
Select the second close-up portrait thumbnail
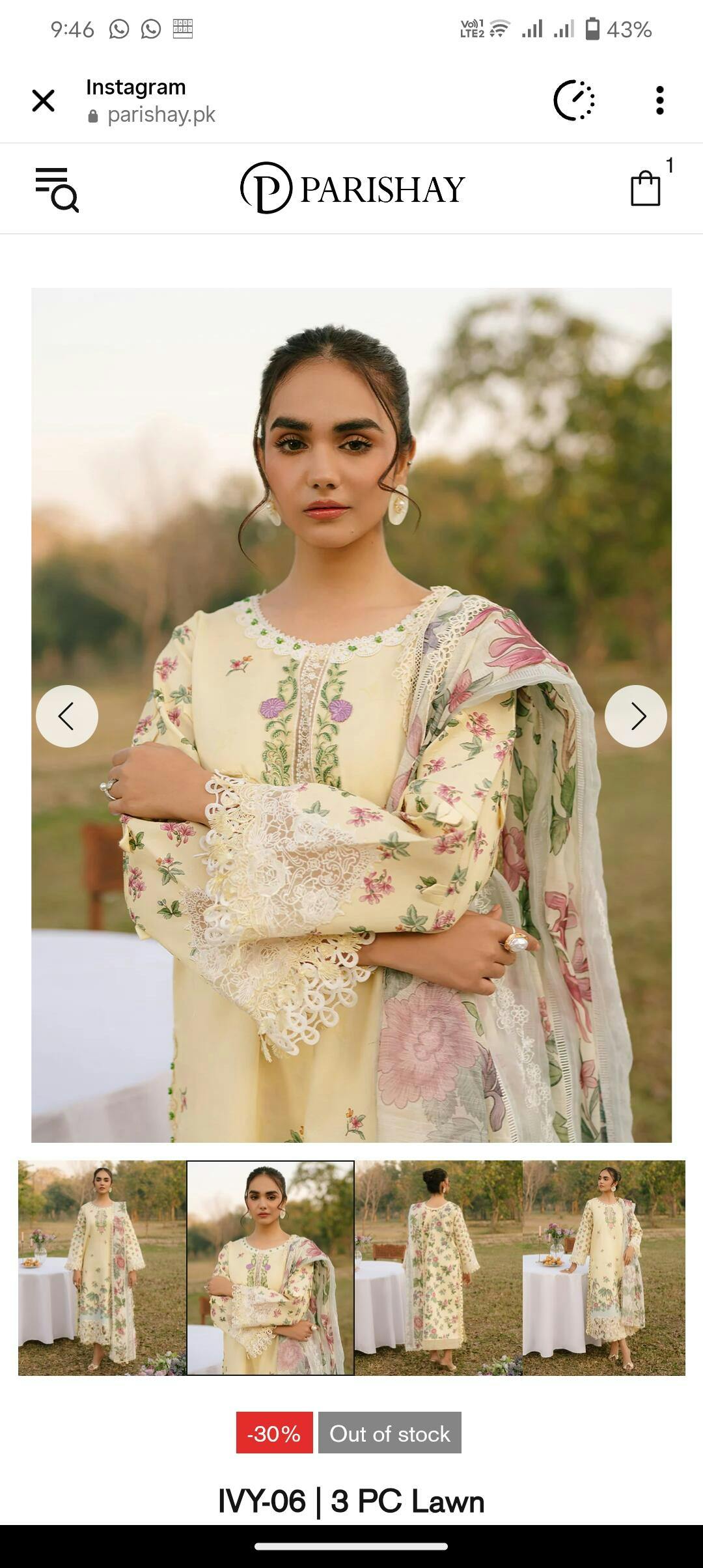pyautogui.click(x=270, y=1268)
